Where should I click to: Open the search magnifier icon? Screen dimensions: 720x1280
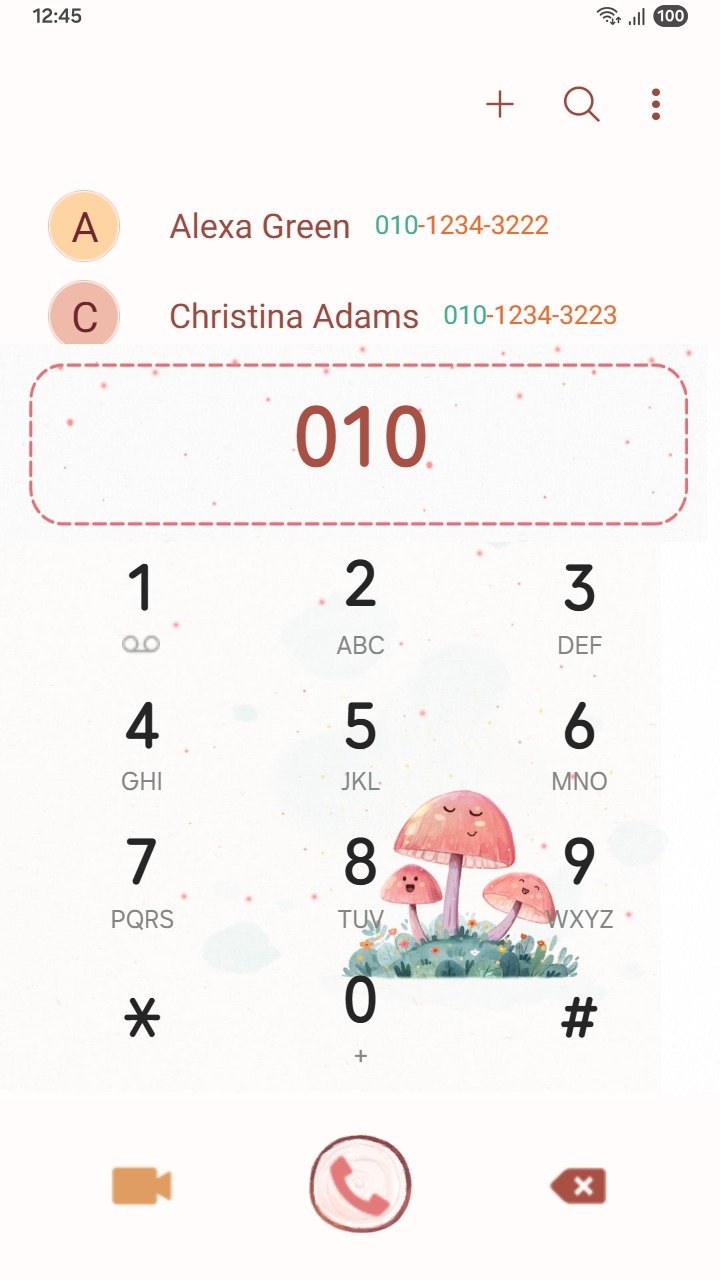click(581, 104)
